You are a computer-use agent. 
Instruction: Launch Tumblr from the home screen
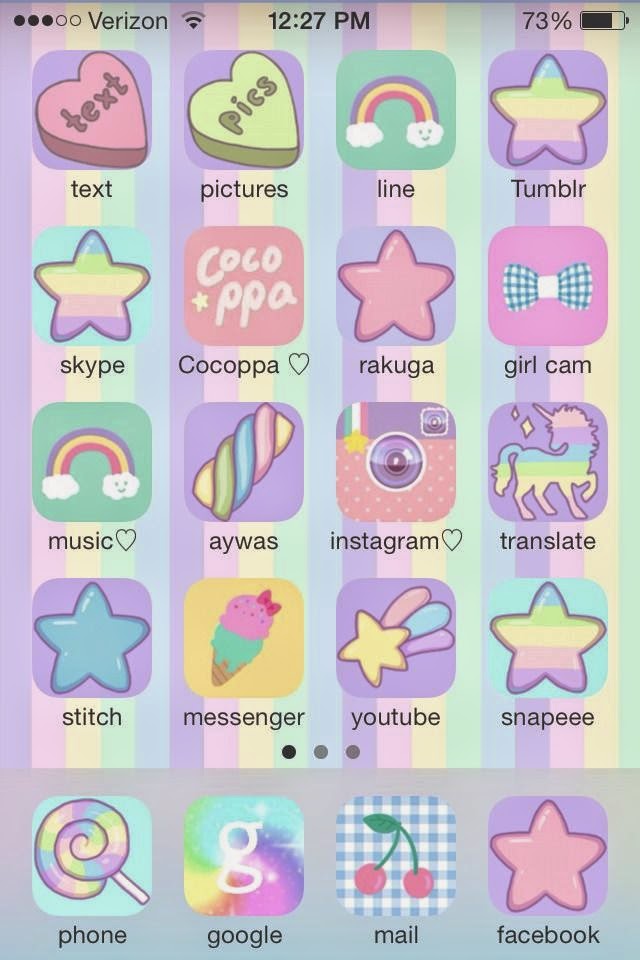click(x=548, y=110)
